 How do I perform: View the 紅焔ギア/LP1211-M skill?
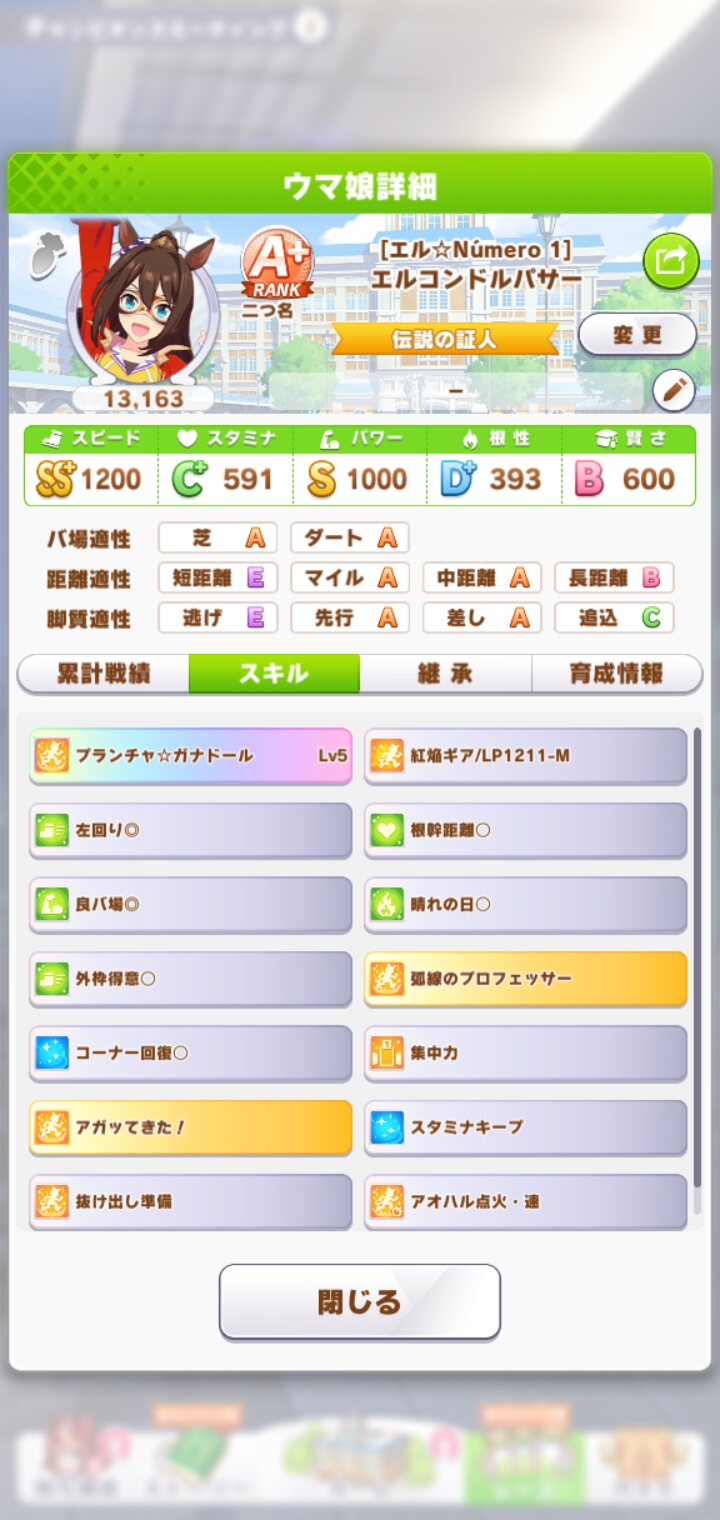(526, 756)
